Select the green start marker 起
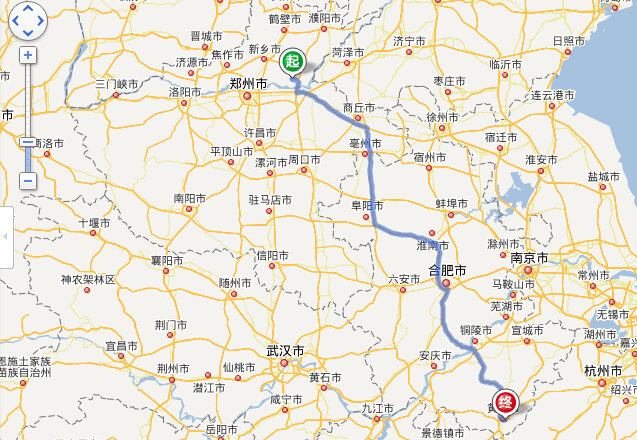This screenshot has height=440, width=637. coord(291,62)
